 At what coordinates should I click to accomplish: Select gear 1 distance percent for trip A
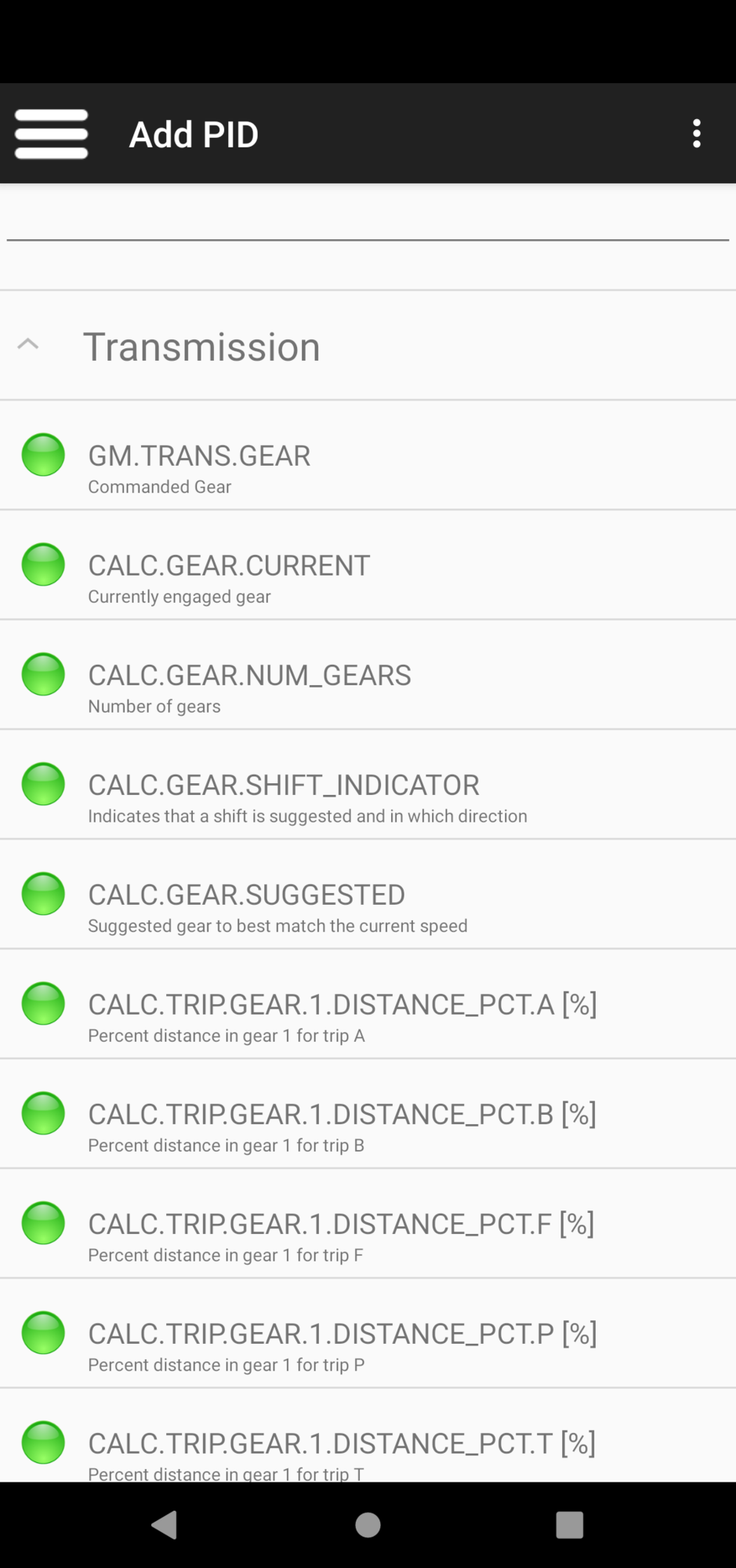coord(368,1005)
